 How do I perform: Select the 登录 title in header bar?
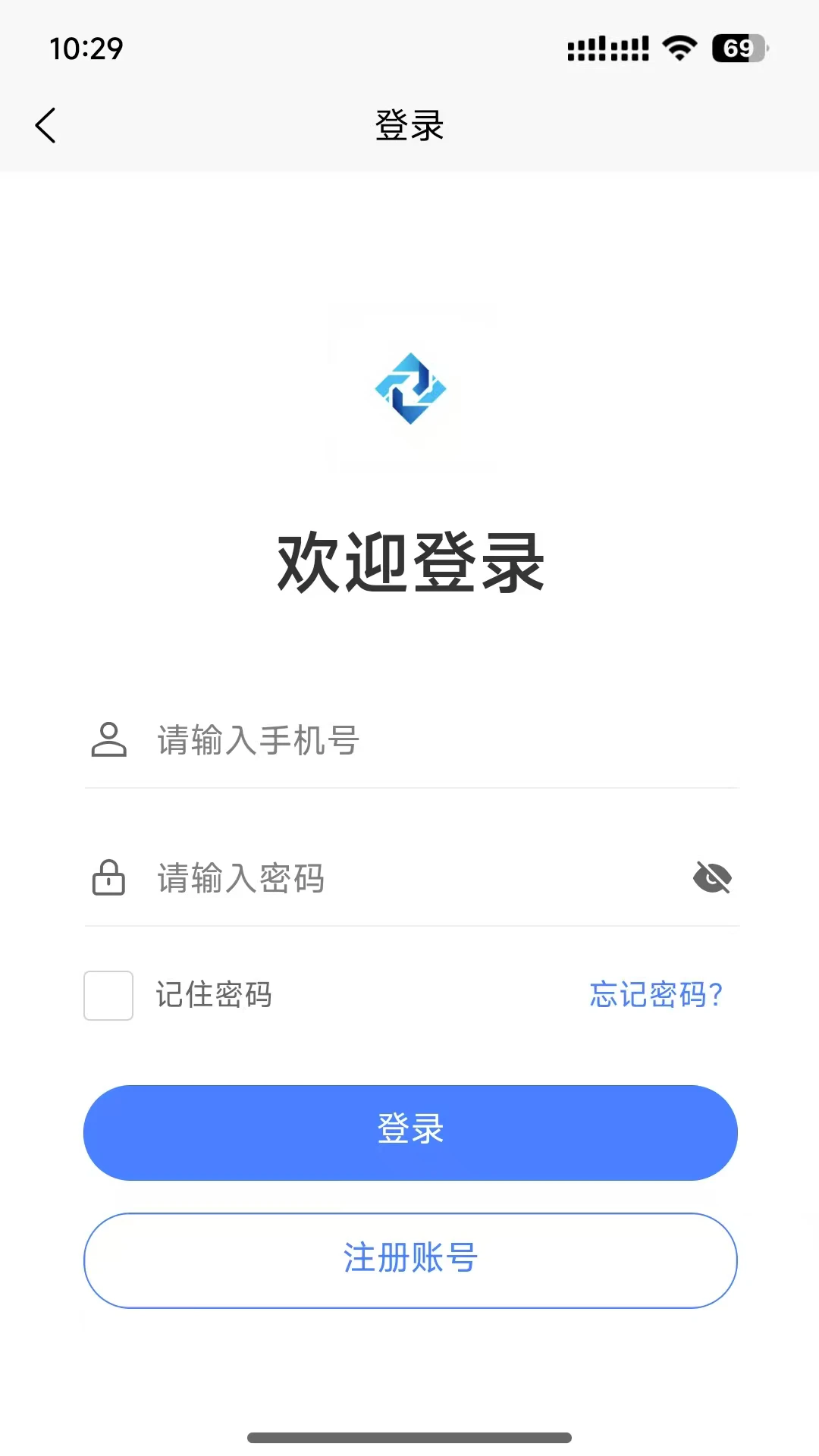tap(409, 125)
